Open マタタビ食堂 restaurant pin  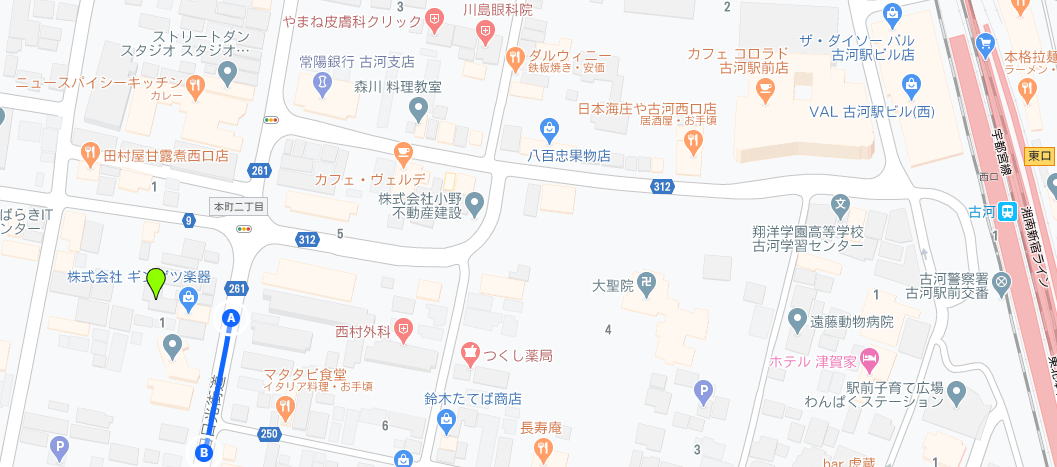tap(286, 406)
